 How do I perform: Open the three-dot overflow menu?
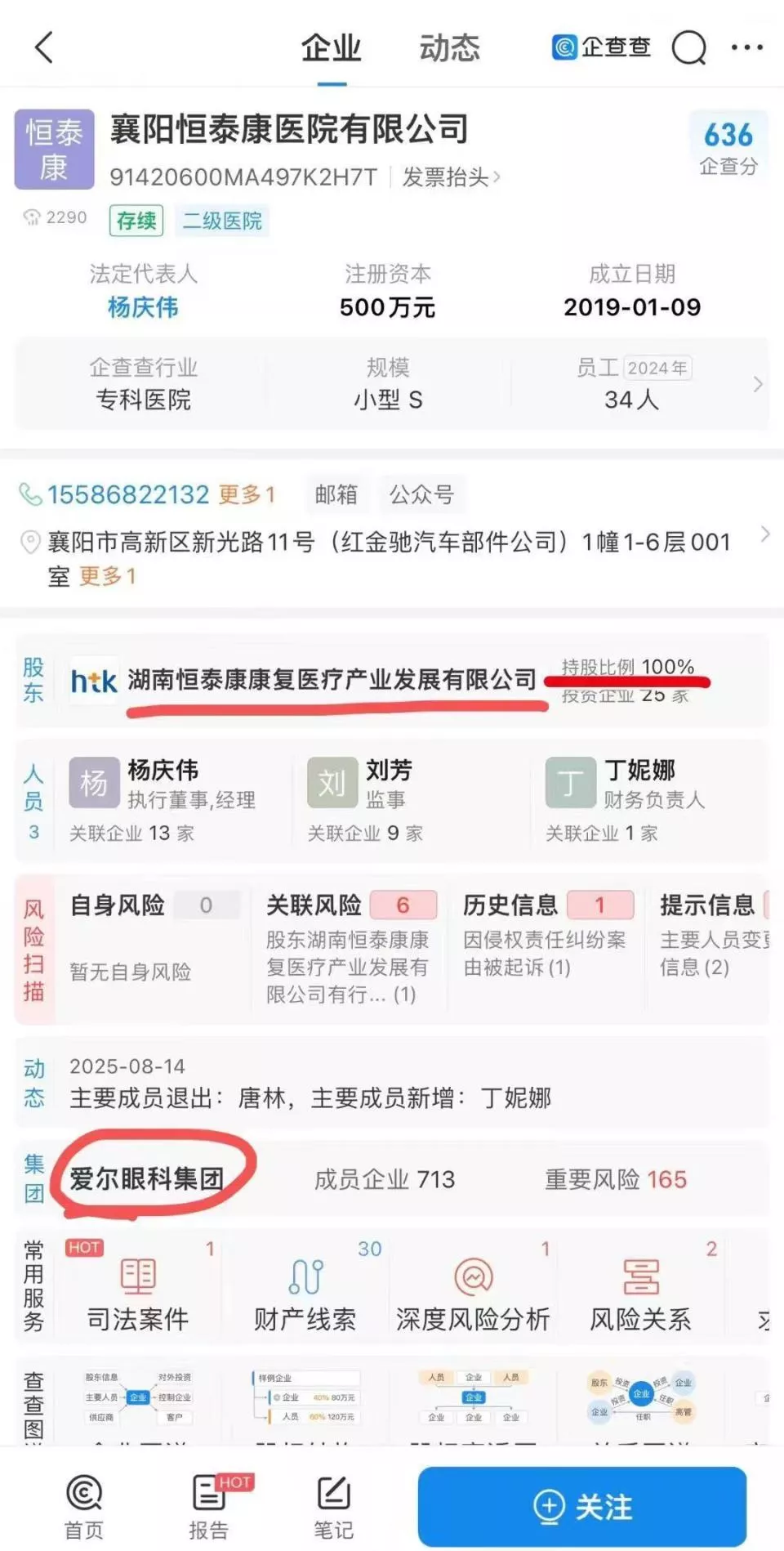(746, 48)
